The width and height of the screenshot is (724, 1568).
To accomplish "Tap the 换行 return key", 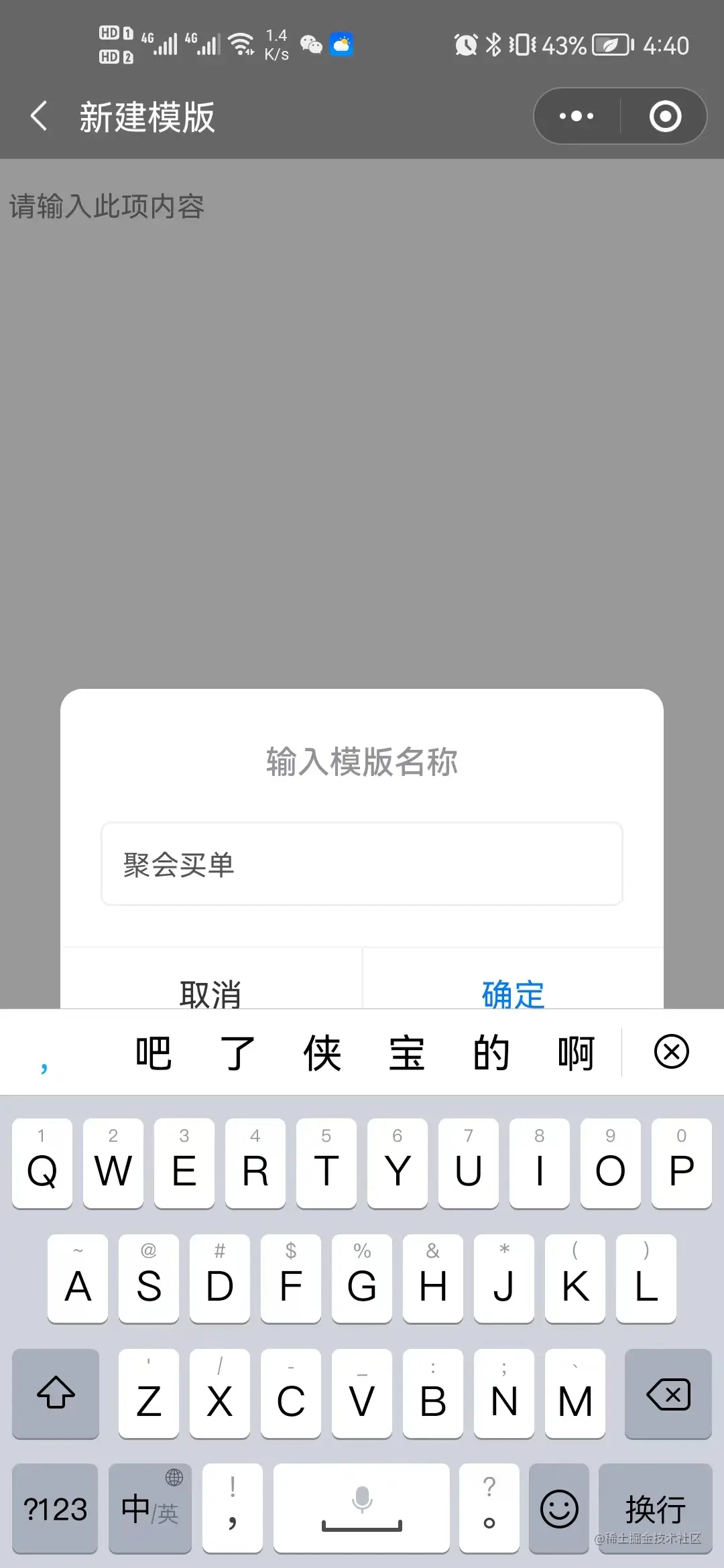I will (x=655, y=1508).
